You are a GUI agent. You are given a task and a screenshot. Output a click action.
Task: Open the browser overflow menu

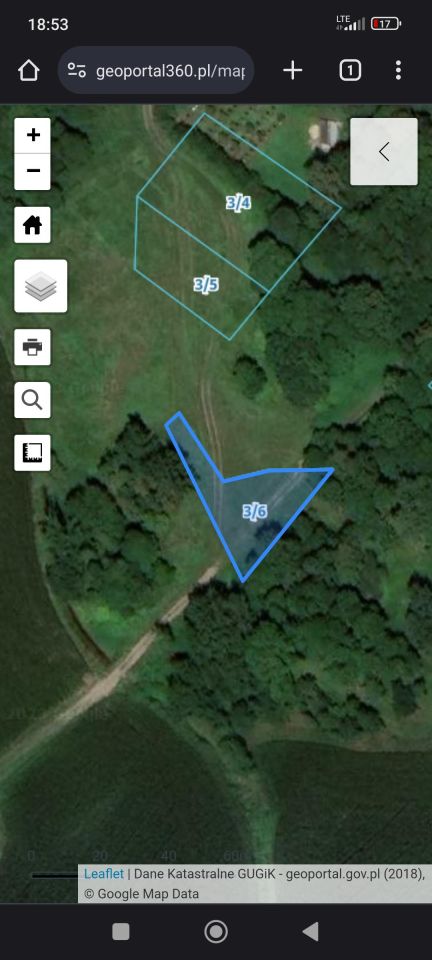point(398,71)
